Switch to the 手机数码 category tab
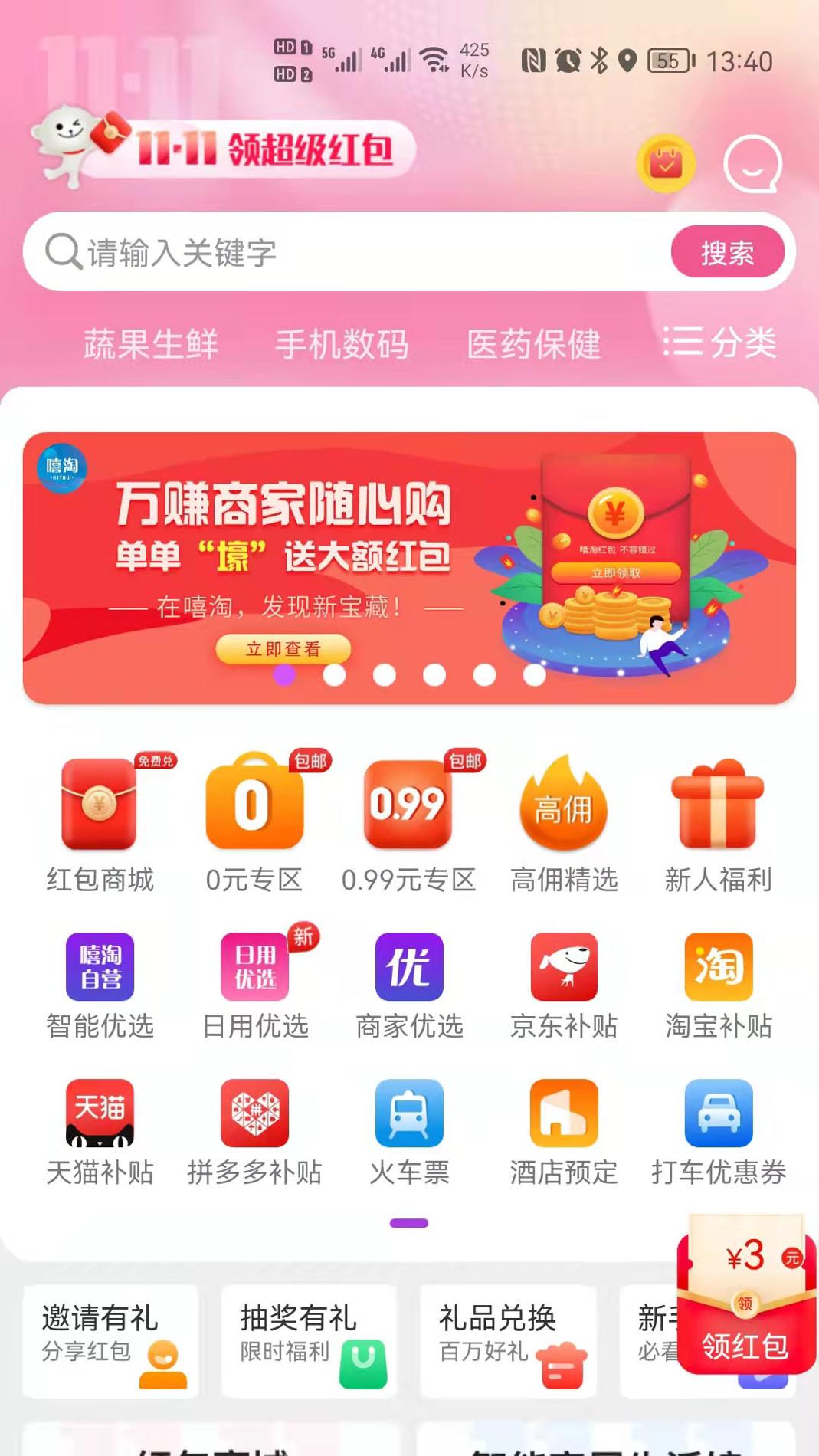Viewport: 819px width, 1456px height. point(343,343)
